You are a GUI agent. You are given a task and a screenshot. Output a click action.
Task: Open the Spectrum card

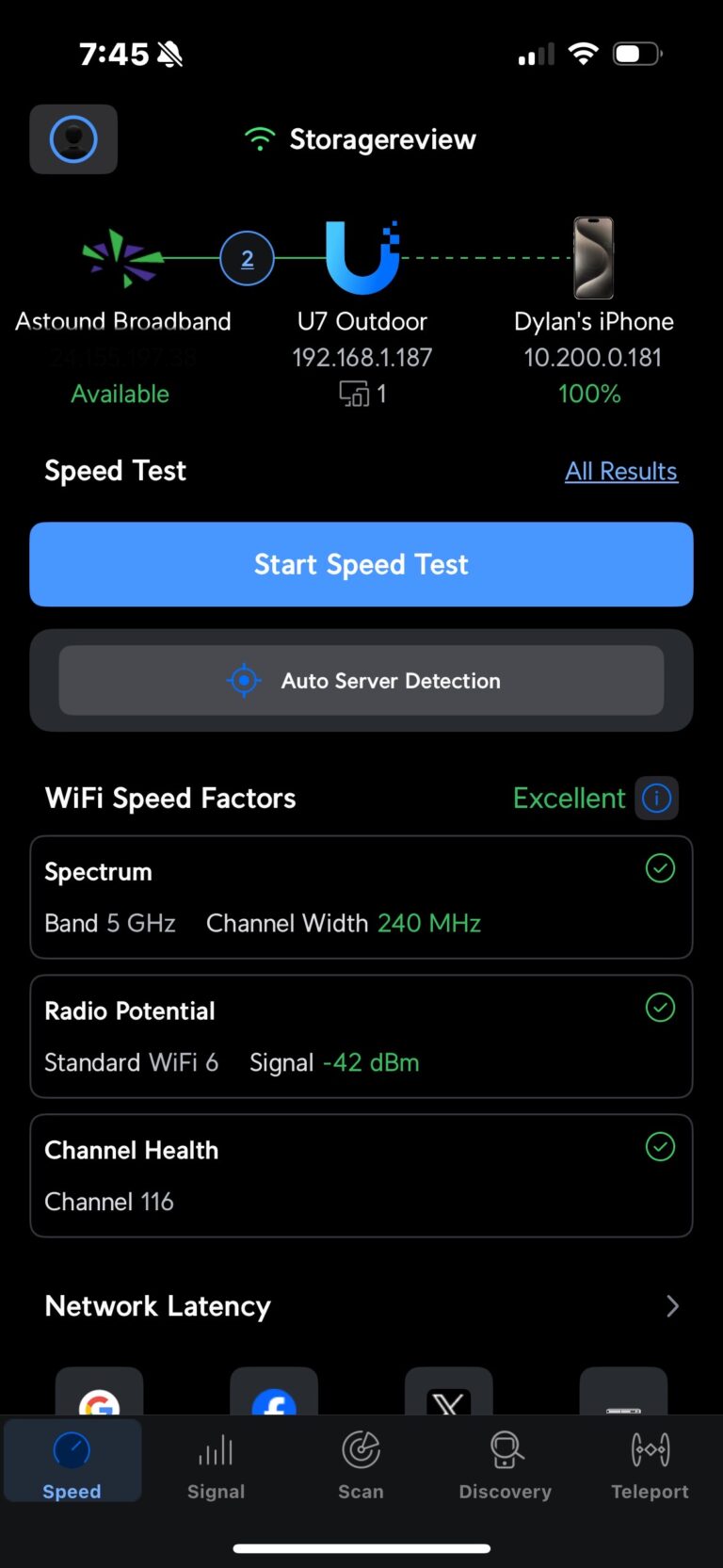click(361, 897)
